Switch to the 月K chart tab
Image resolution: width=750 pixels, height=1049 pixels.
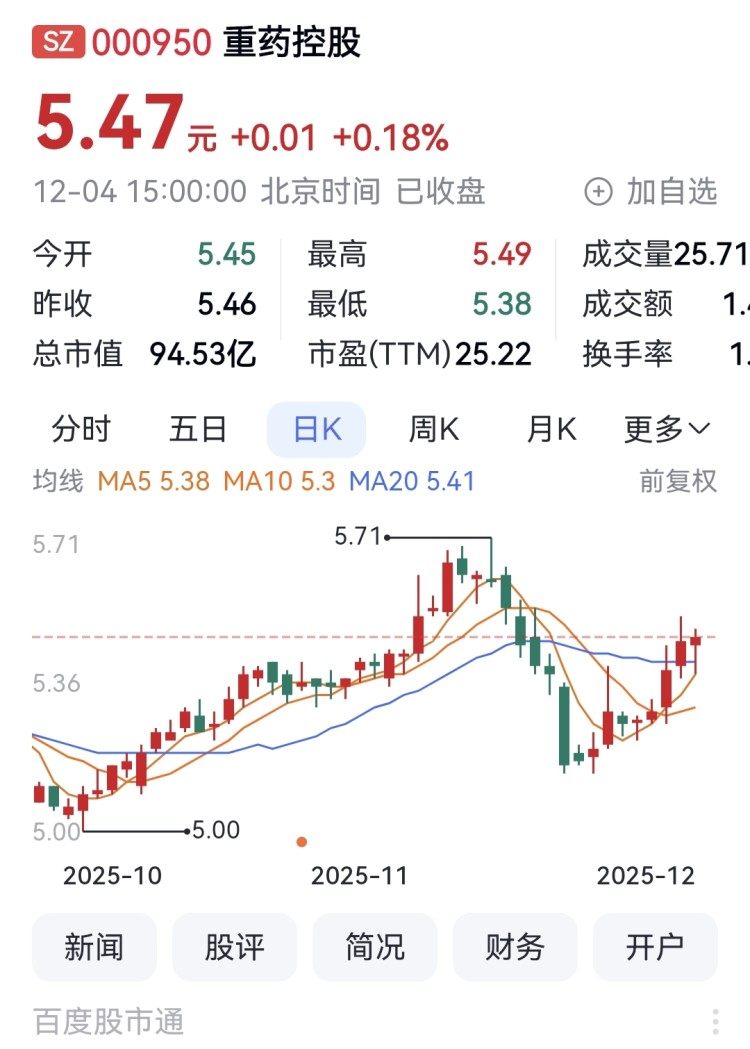tap(552, 430)
